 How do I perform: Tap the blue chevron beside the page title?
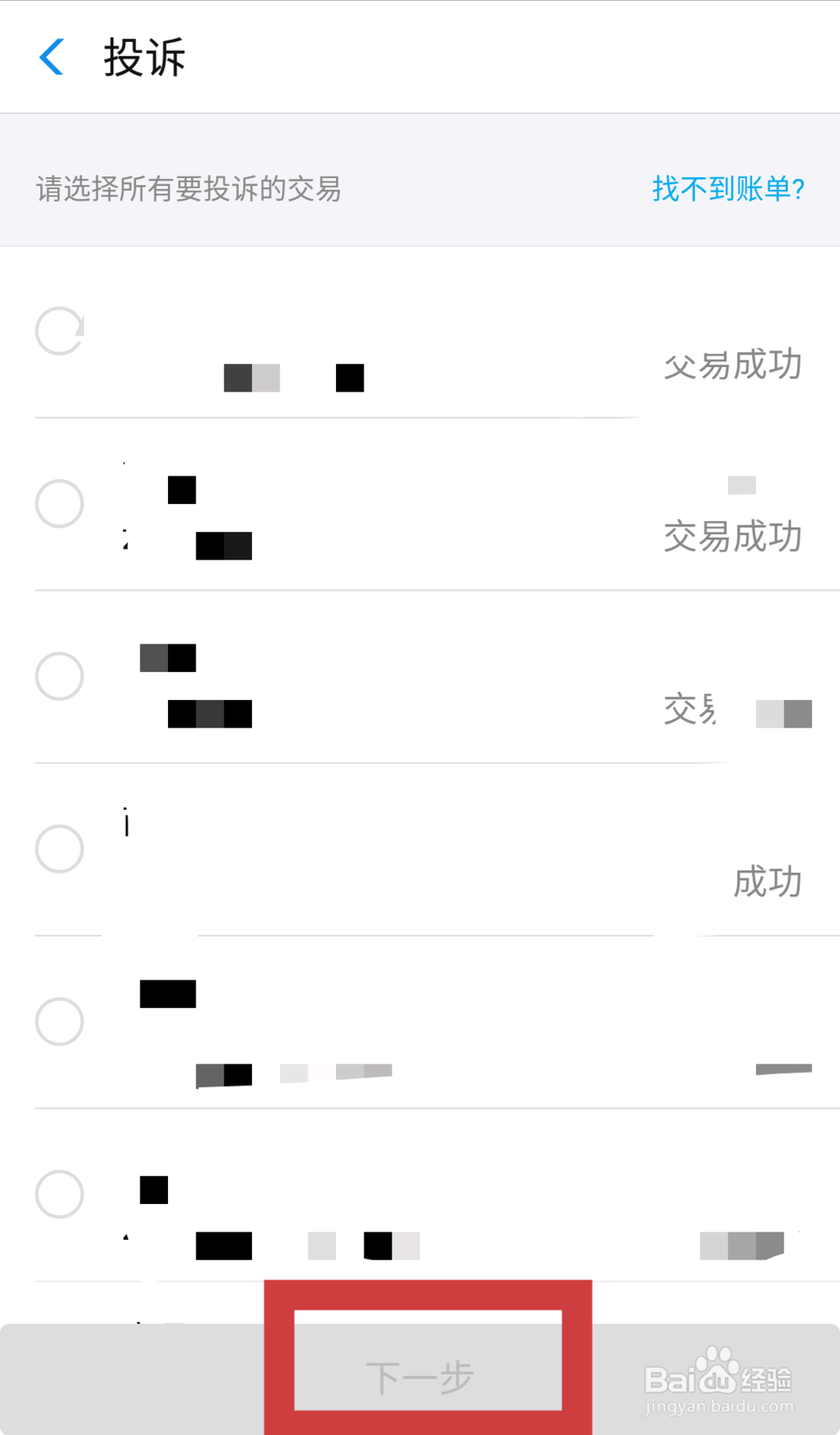coord(51,56)
